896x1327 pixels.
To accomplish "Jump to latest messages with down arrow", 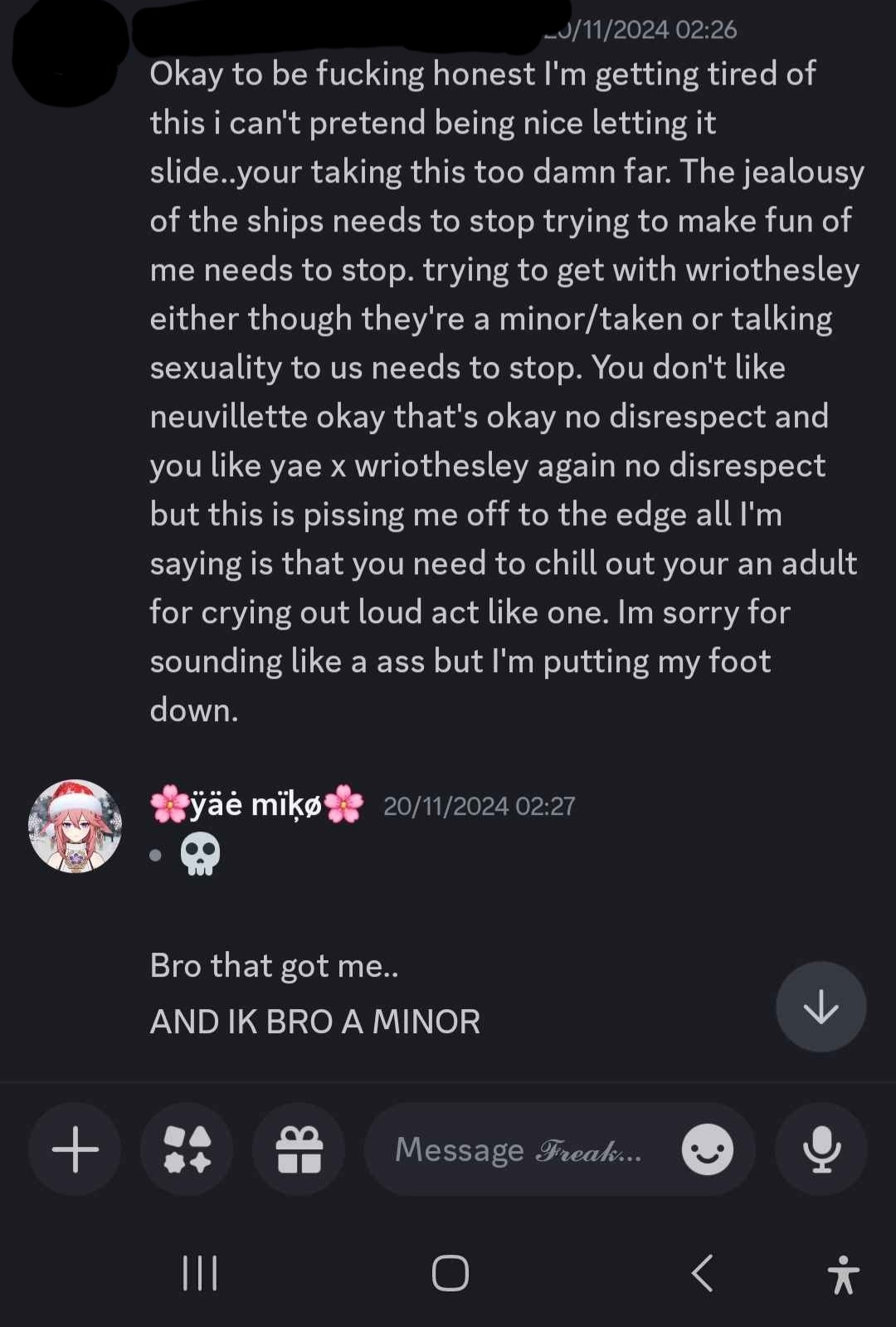I will coord(821,1007).
